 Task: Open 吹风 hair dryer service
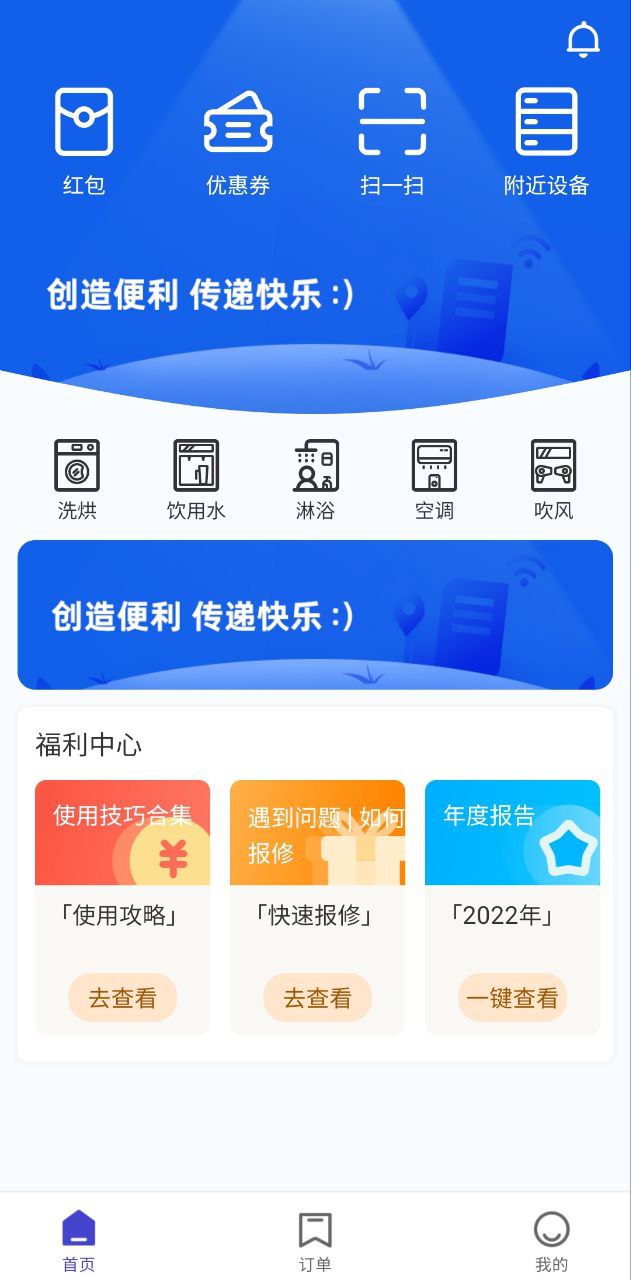(553, 479)
